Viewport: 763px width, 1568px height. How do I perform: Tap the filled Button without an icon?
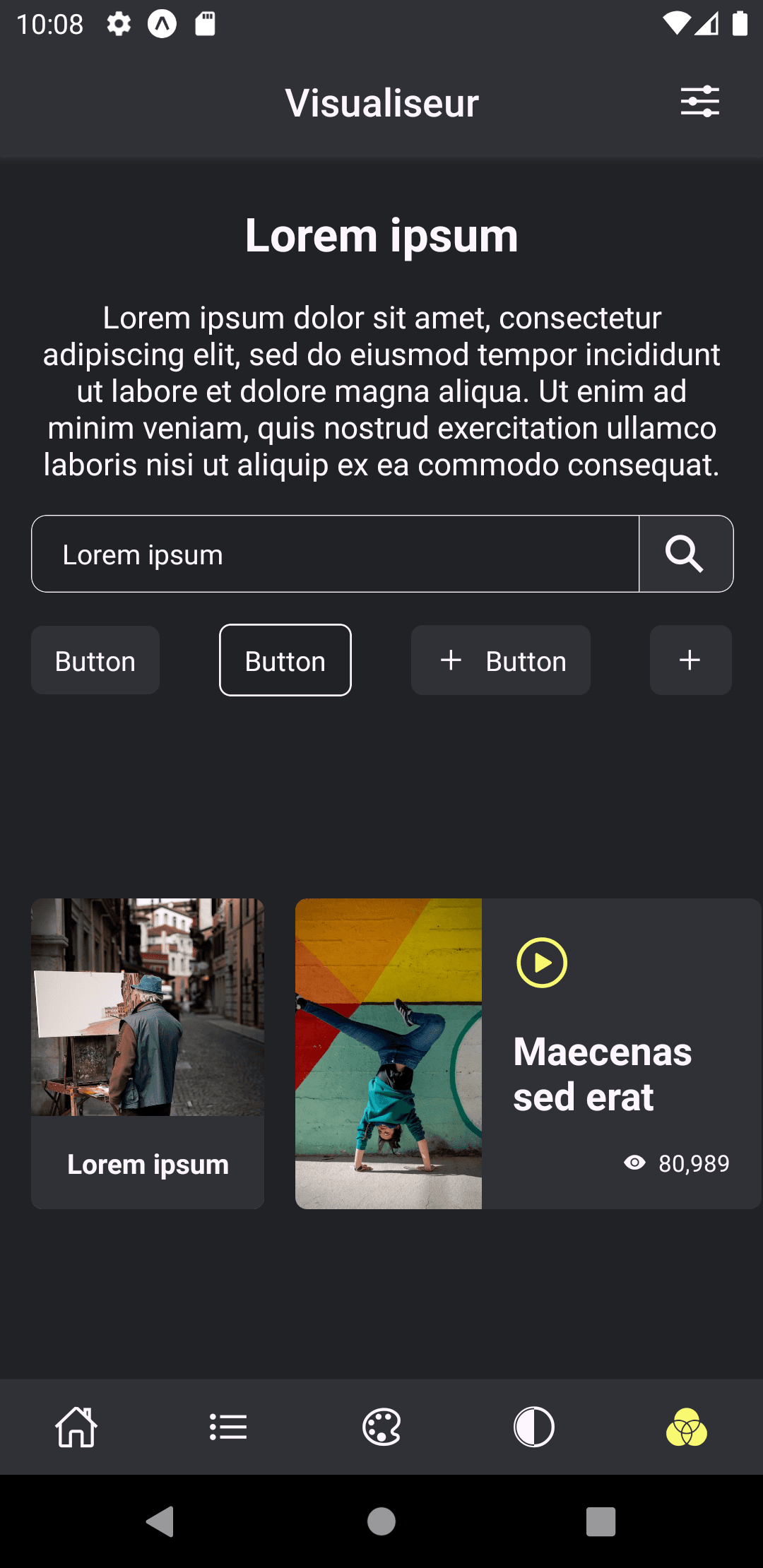[x=95, y=661]
